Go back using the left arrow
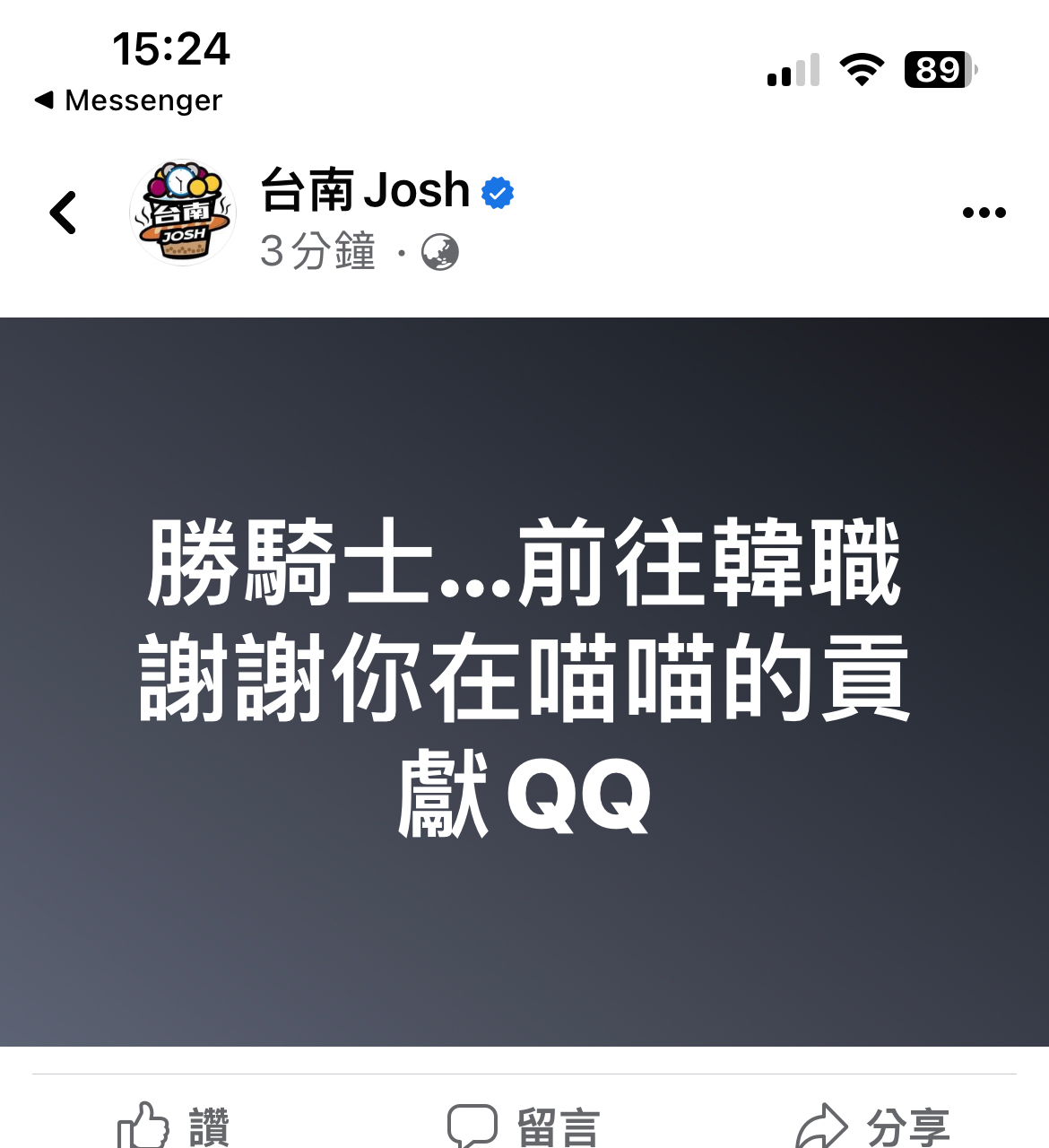 pyautogui.click(x=63, y=213)
